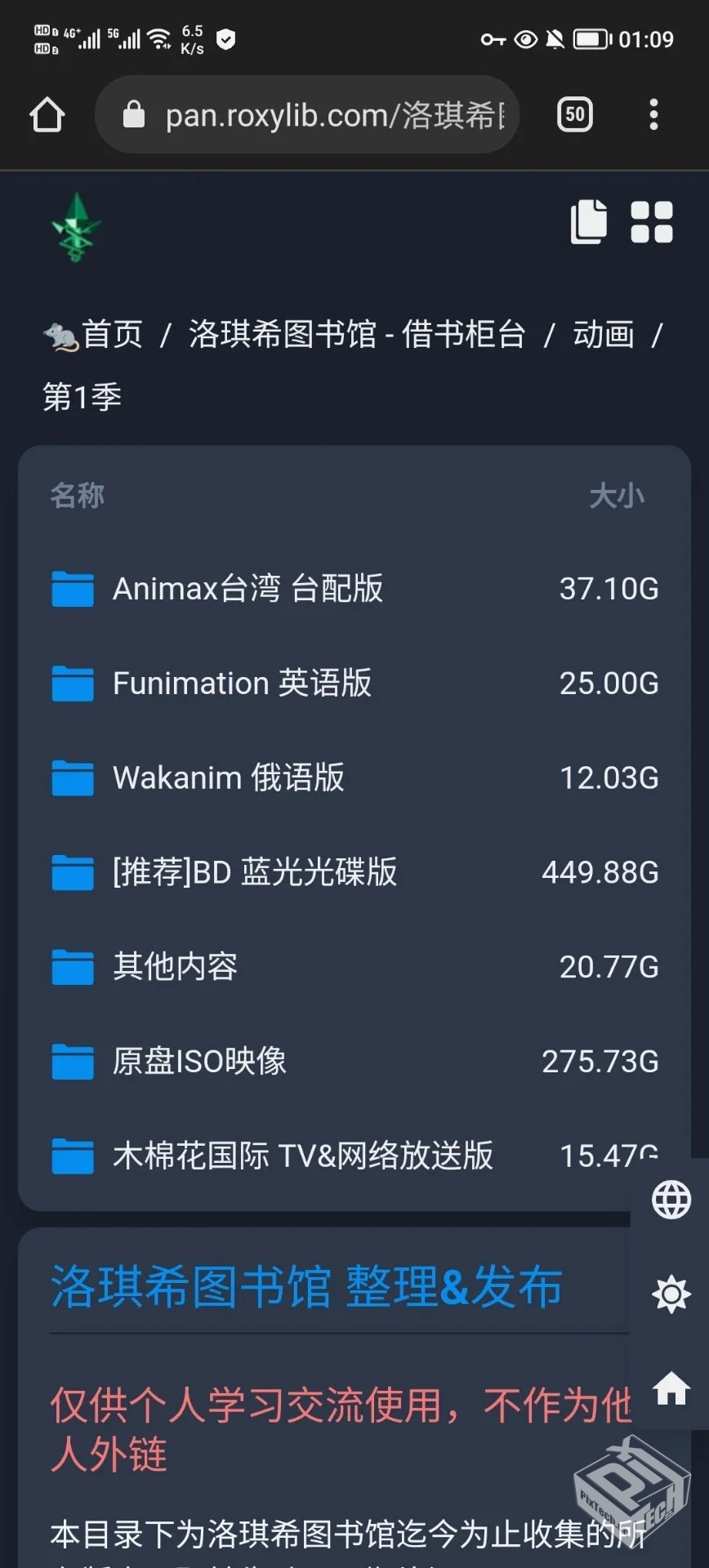Open the 原盘ISO映像 folder
Viewport: 709px width, 1568px height.
point(199,1061)
